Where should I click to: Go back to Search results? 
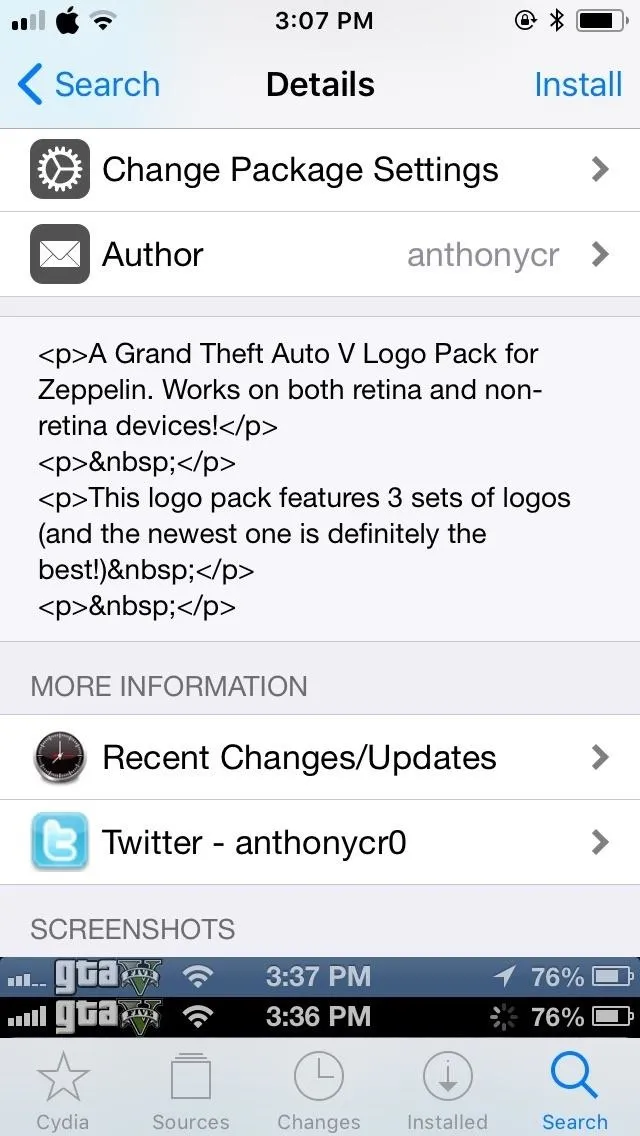(88, 84)
